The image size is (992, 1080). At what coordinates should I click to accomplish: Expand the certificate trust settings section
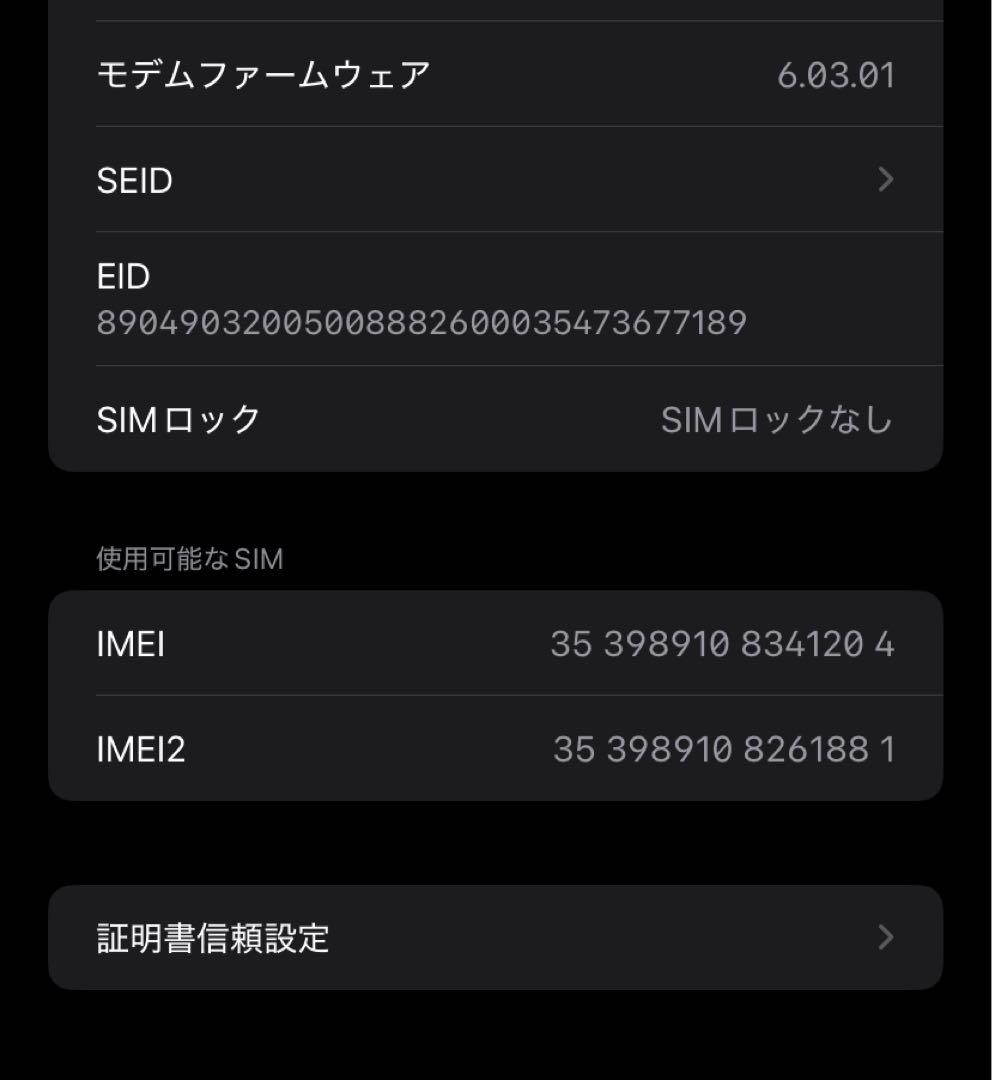point(496,937)
